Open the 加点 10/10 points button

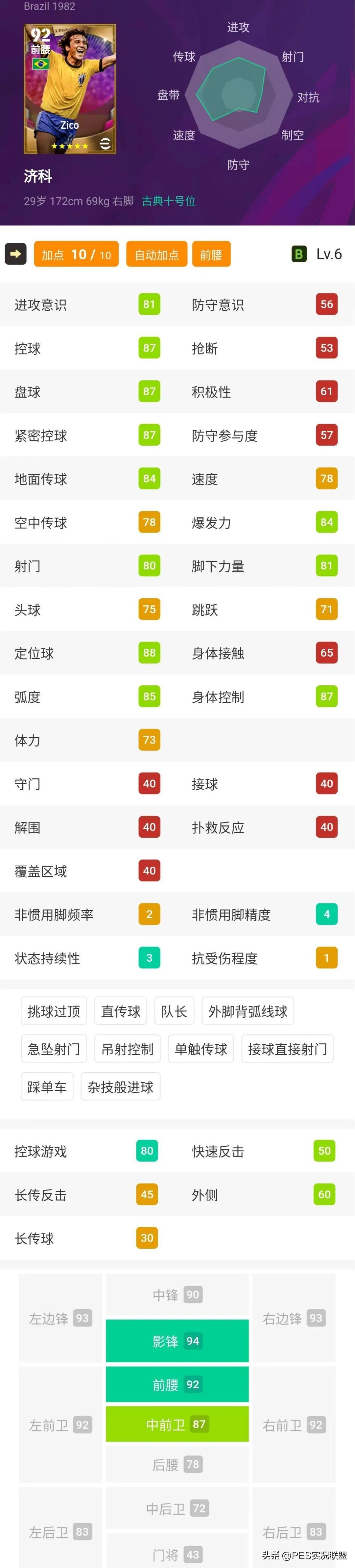click(x=76, y=254)
